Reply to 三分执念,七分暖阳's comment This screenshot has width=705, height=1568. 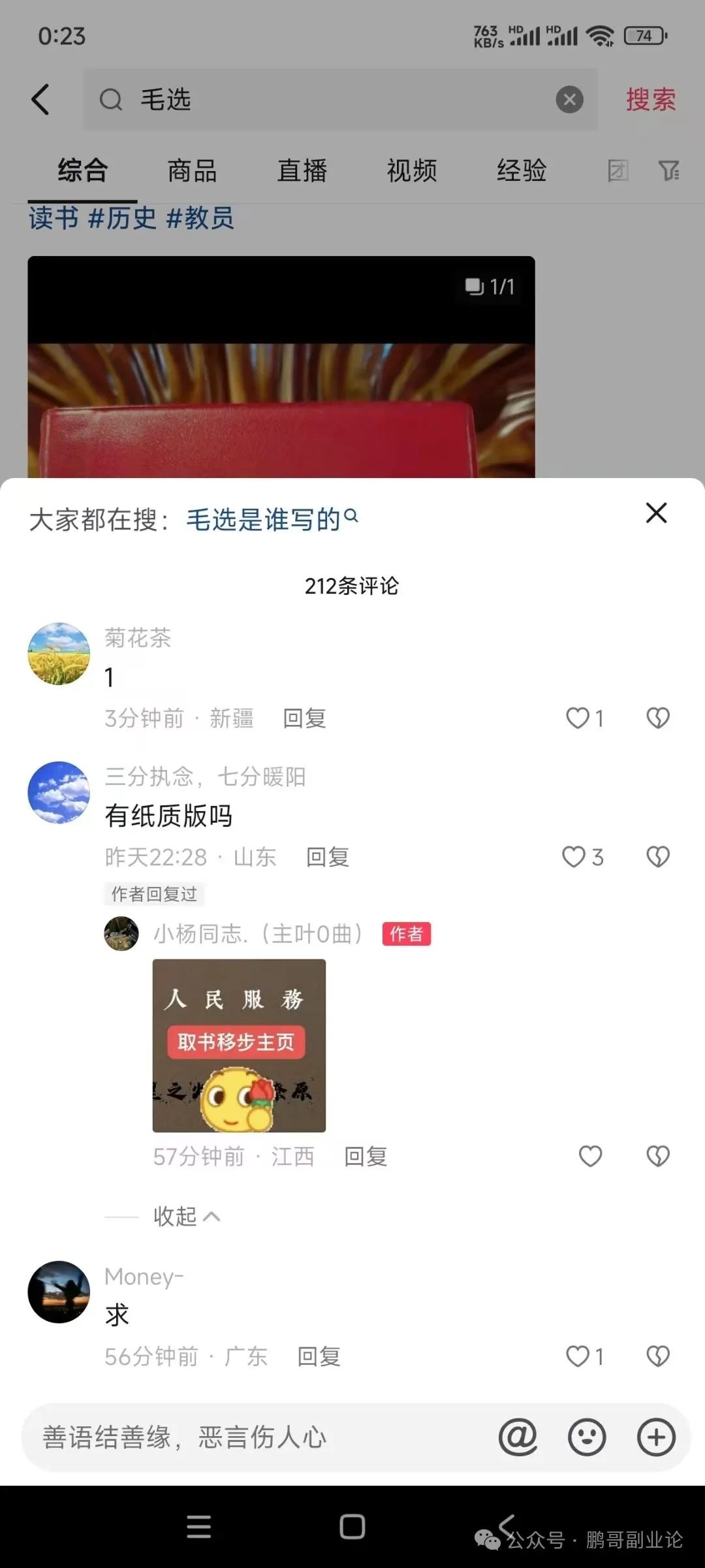[x=328, y=857]
